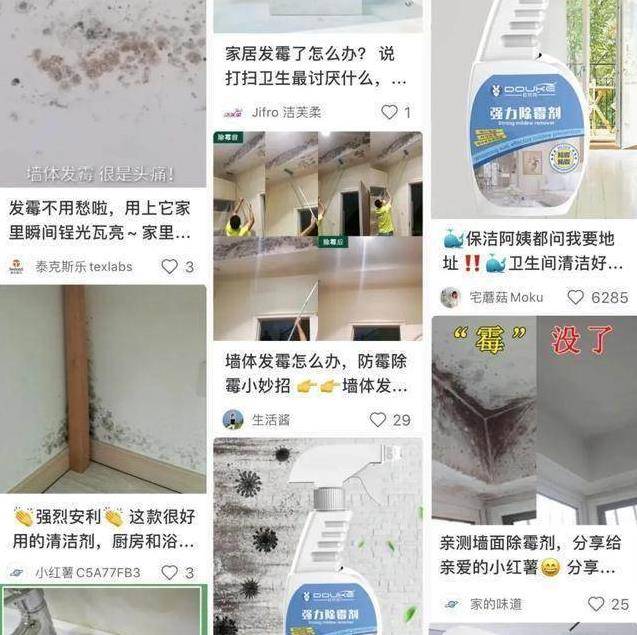Like the post by 家的味道
The height and width of the screenshot is (635, 637).
point(596,604)
